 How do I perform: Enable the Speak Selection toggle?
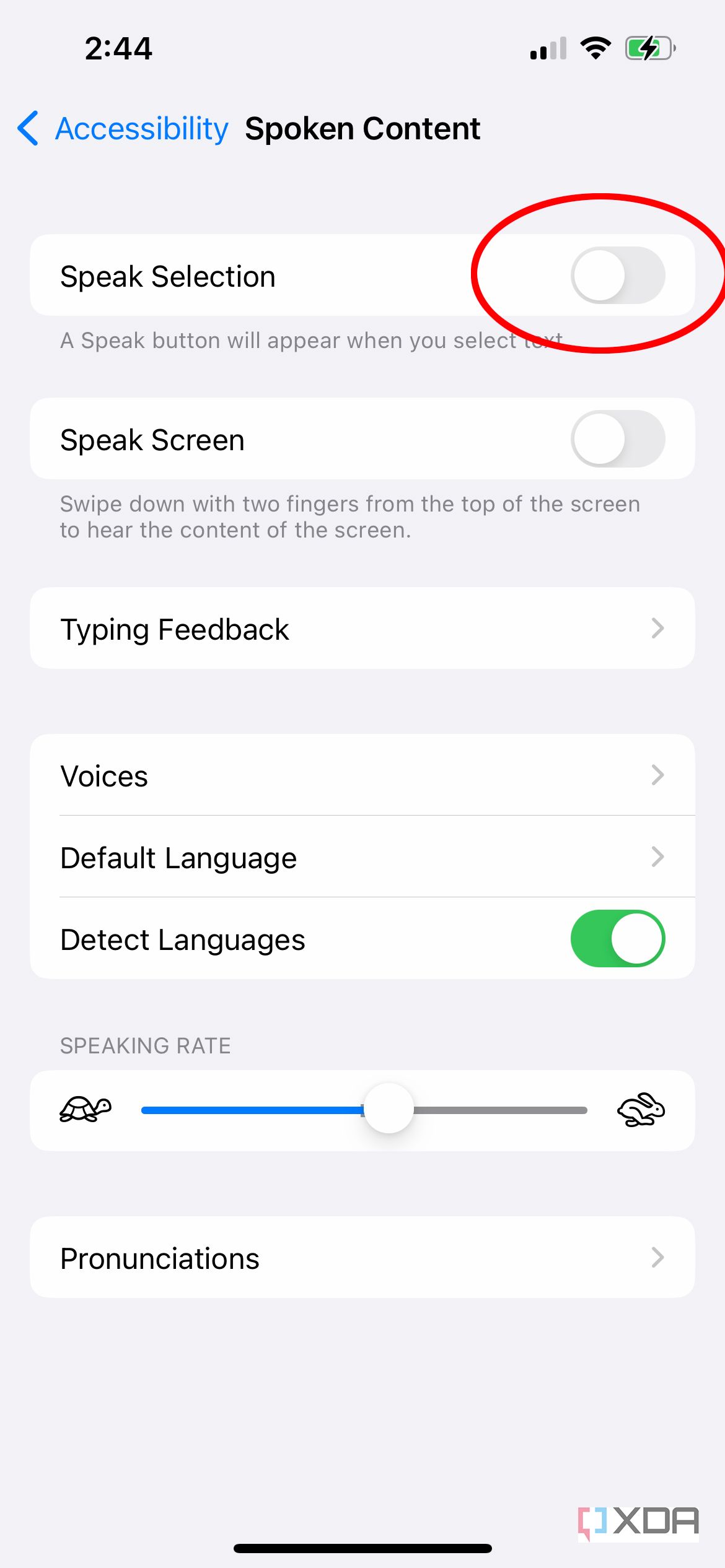[618, 276]
